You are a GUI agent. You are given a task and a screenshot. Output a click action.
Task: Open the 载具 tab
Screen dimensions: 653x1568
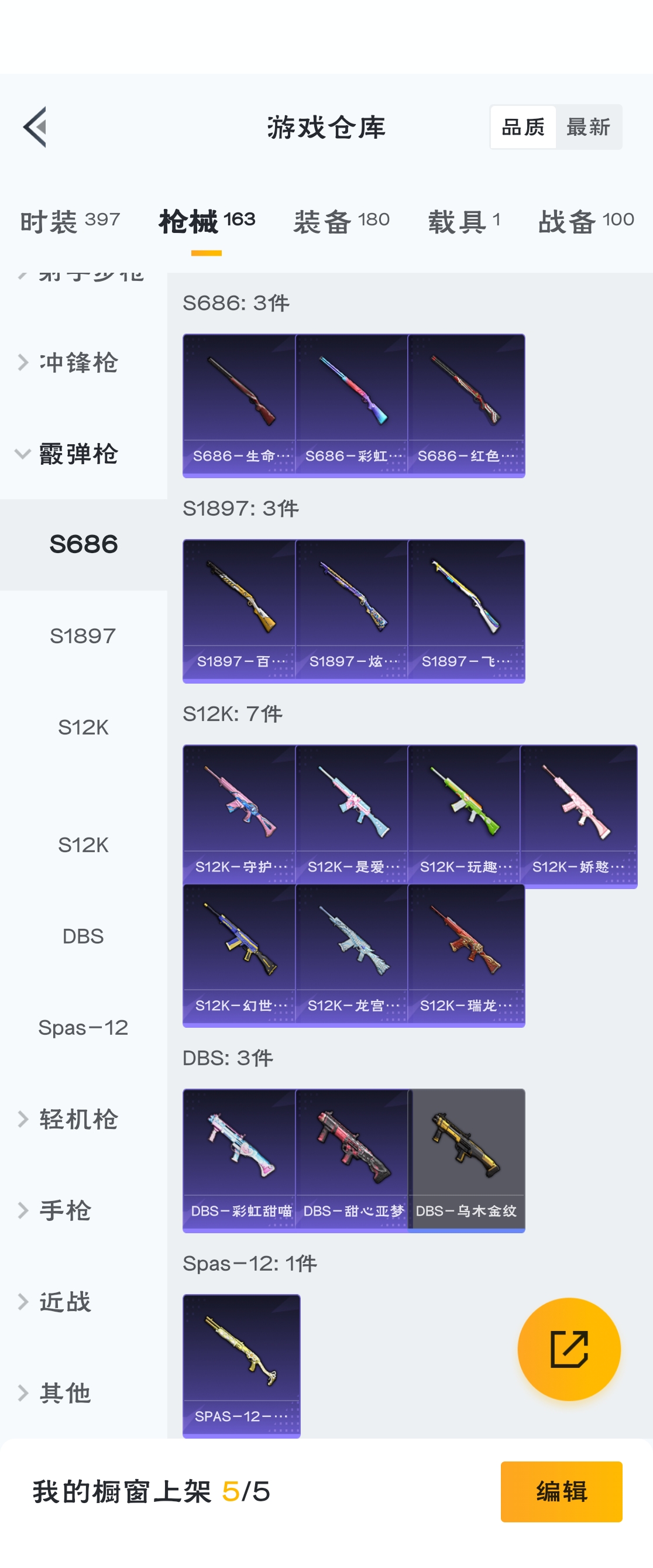464,220
